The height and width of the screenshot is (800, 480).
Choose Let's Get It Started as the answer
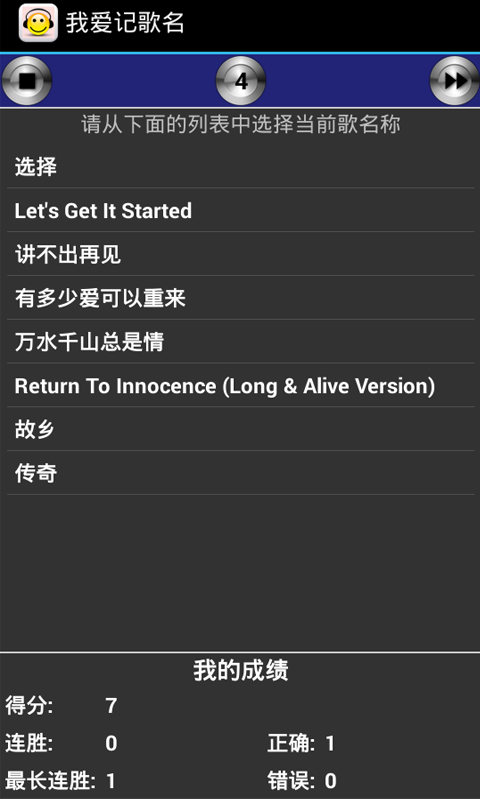pyautogui.click(x=241, y=210)
